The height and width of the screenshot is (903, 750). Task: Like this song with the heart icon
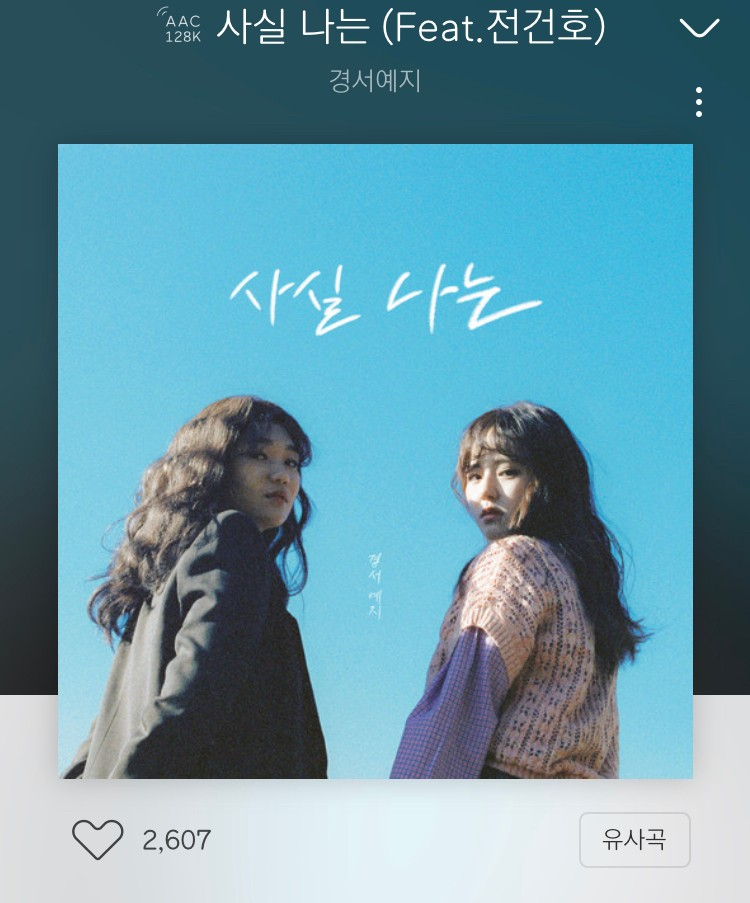[x=98, y=840]
